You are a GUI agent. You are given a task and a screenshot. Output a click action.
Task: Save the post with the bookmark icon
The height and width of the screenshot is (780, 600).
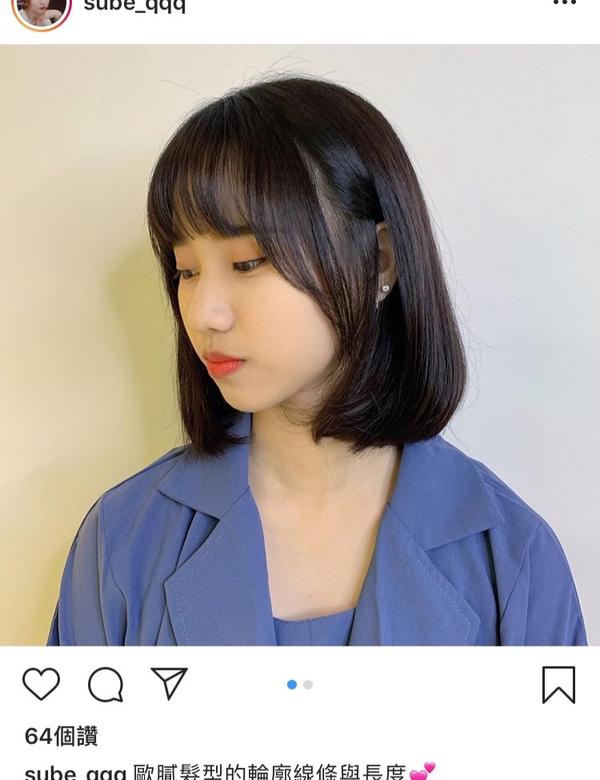pos(558,685)
